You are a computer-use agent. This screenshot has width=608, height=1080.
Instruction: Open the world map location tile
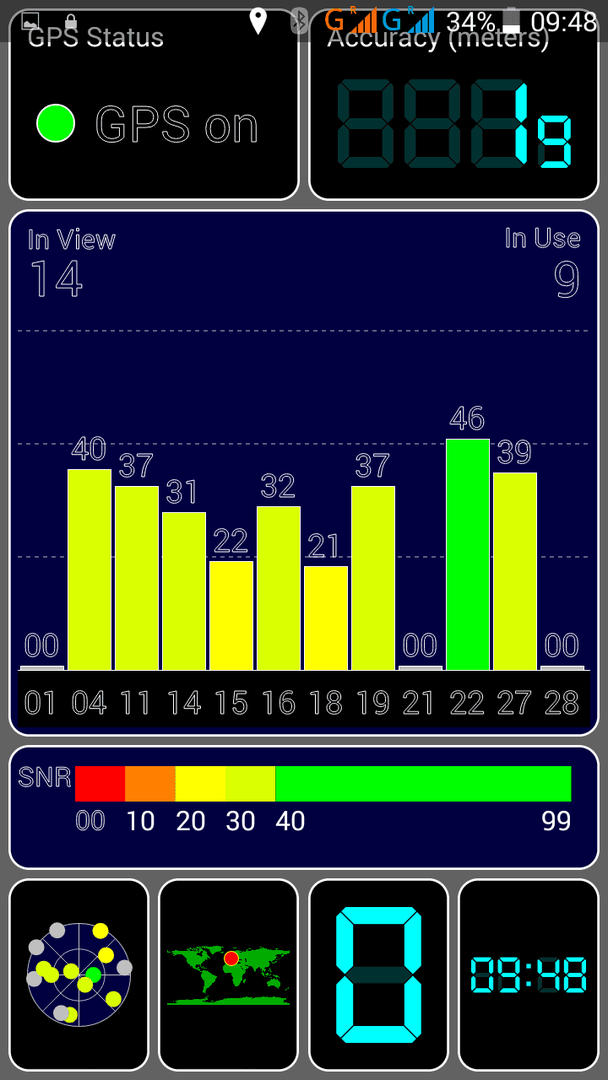tap(229, 975)
